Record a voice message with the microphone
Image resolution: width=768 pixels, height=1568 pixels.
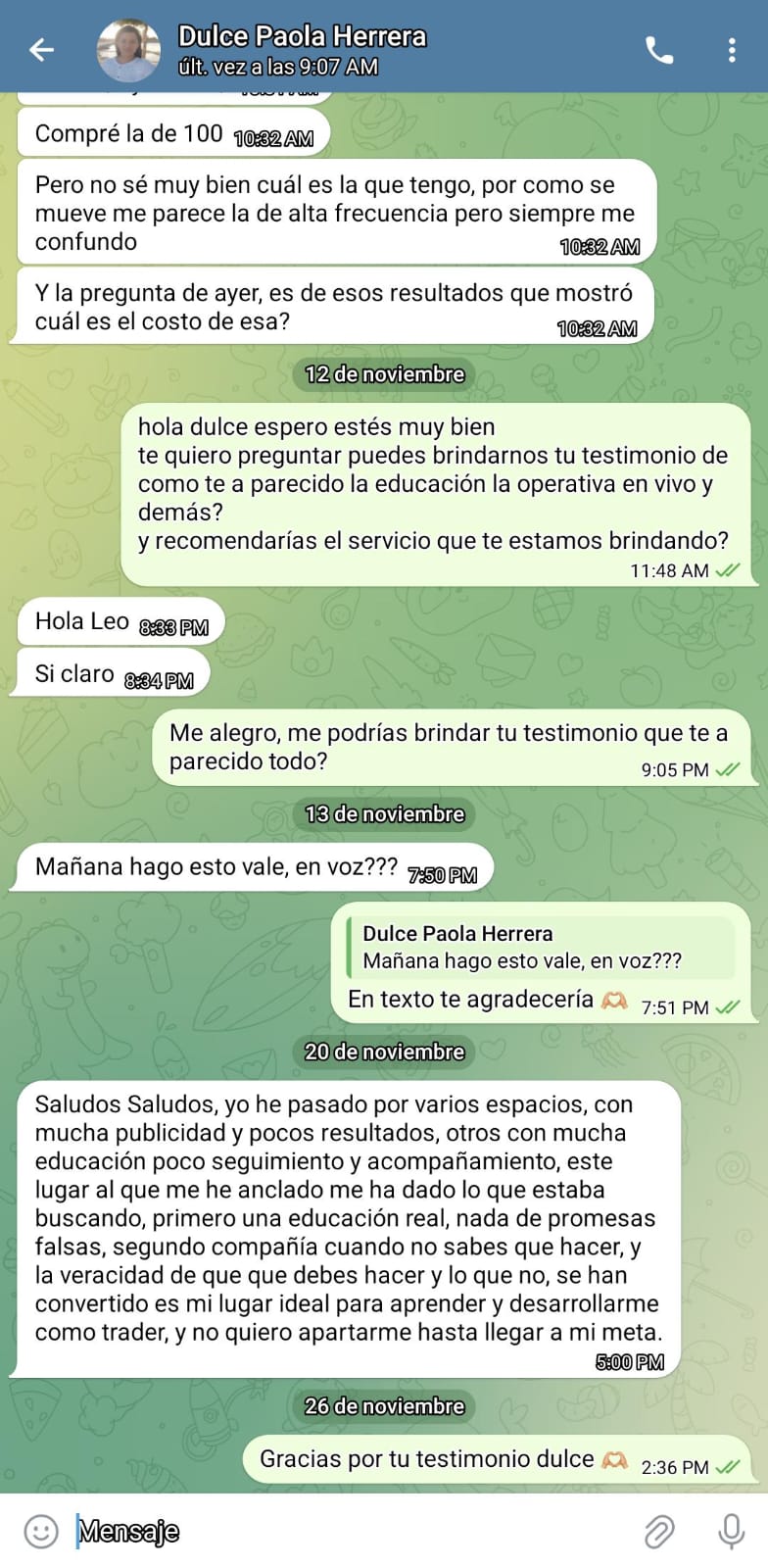click(x=731, y=1531)
